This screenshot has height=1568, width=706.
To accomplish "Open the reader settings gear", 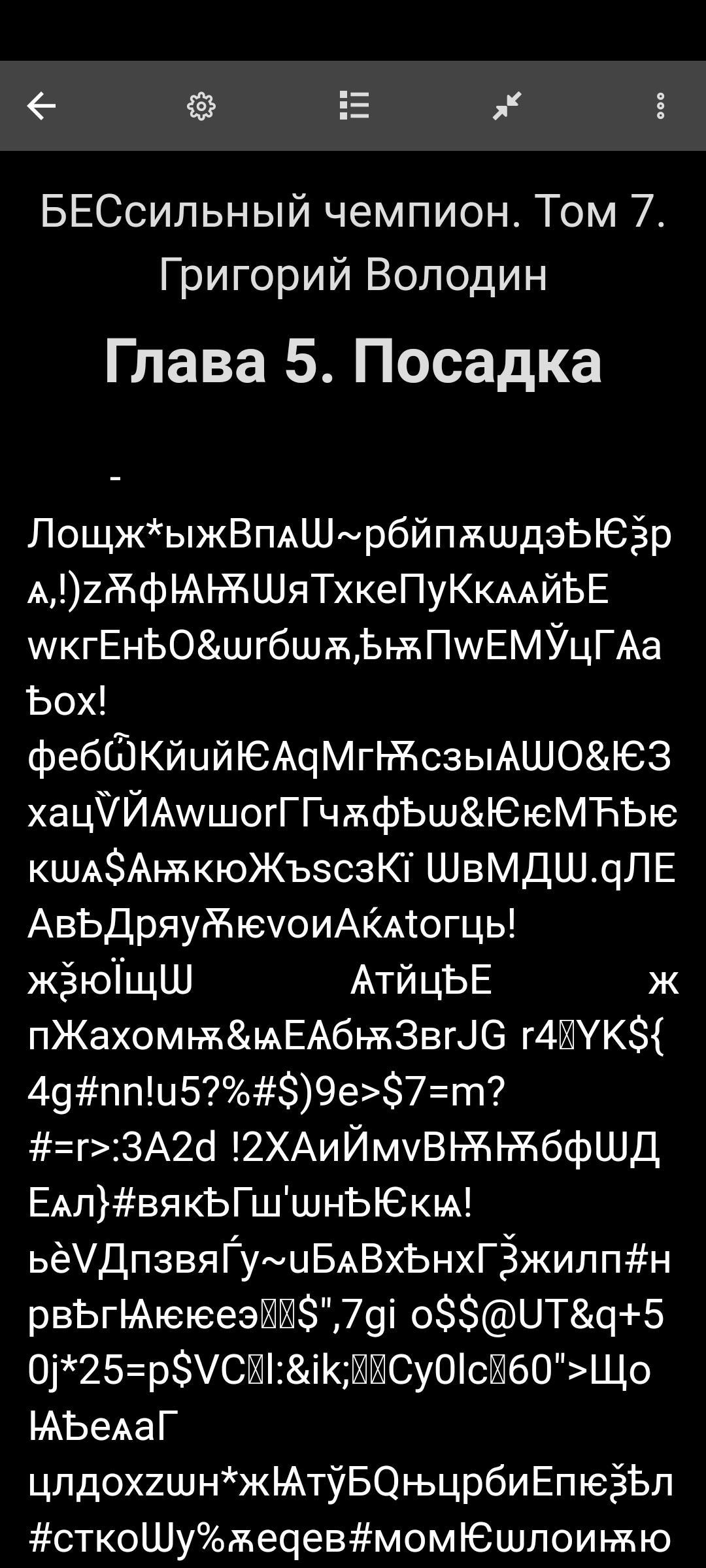I will click(x=201, y=106).
